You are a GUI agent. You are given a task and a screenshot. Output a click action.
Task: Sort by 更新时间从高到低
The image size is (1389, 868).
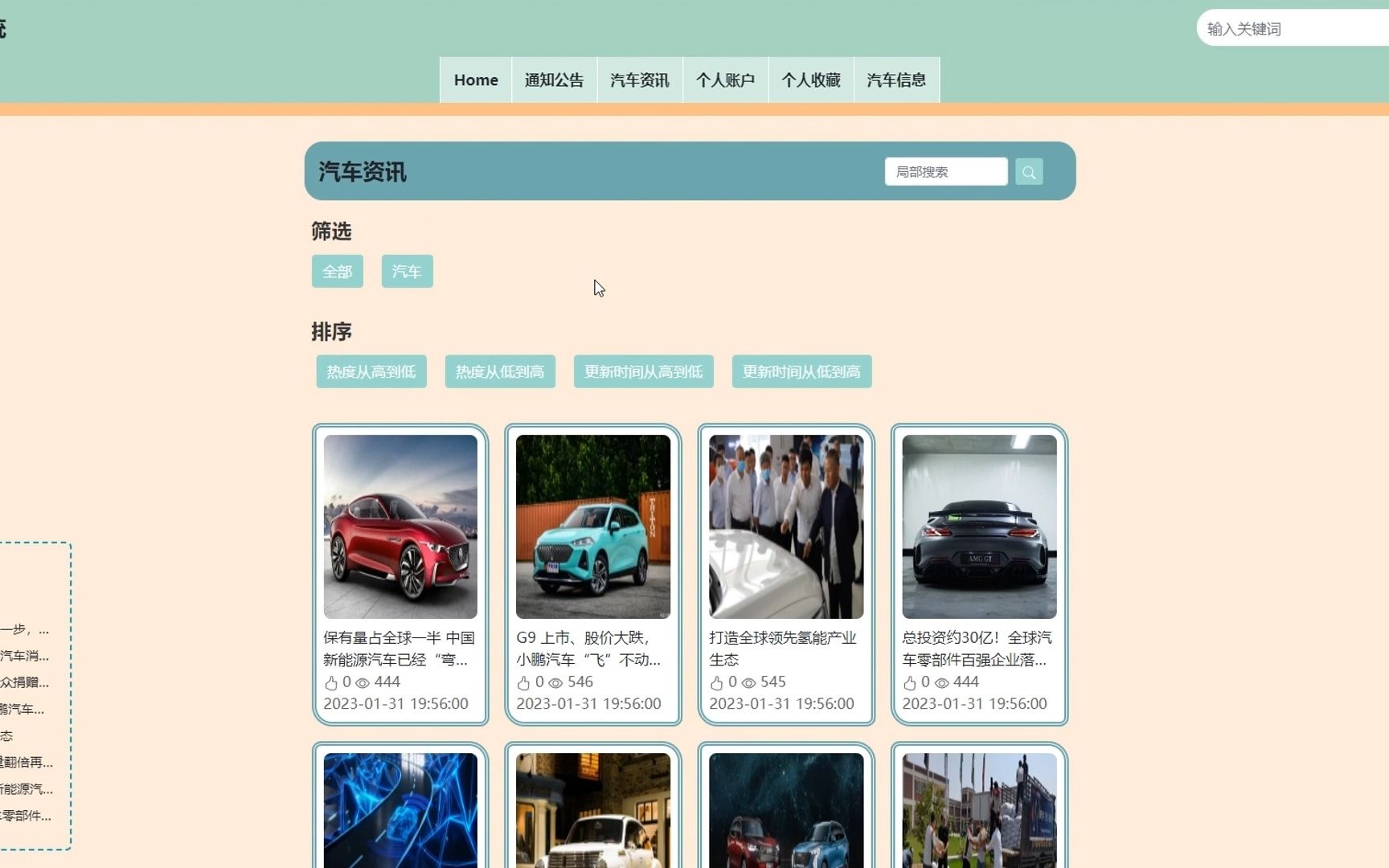643,372
